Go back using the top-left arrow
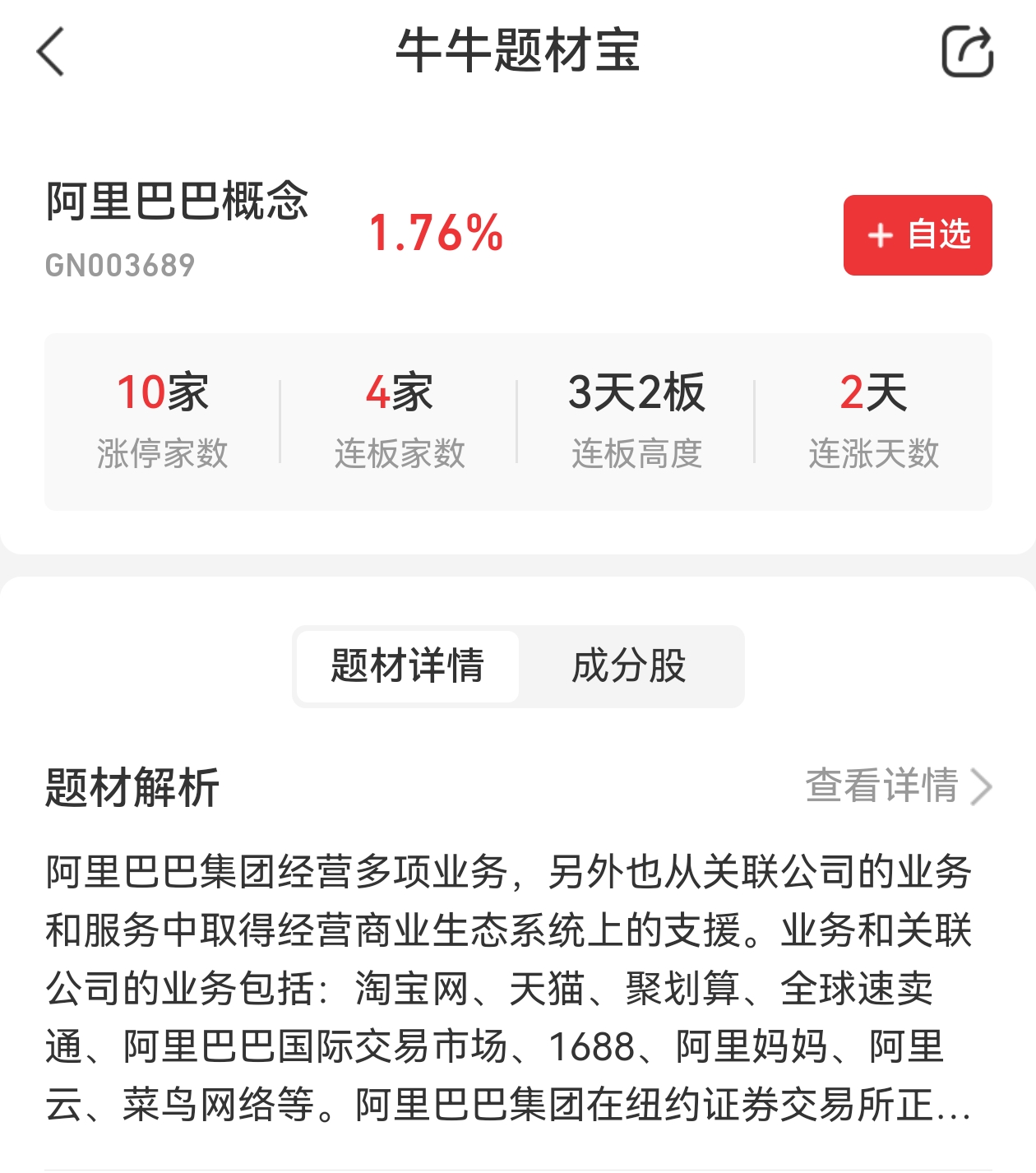Screen dimensions: 1036x1173 click(x=51, y=51)
